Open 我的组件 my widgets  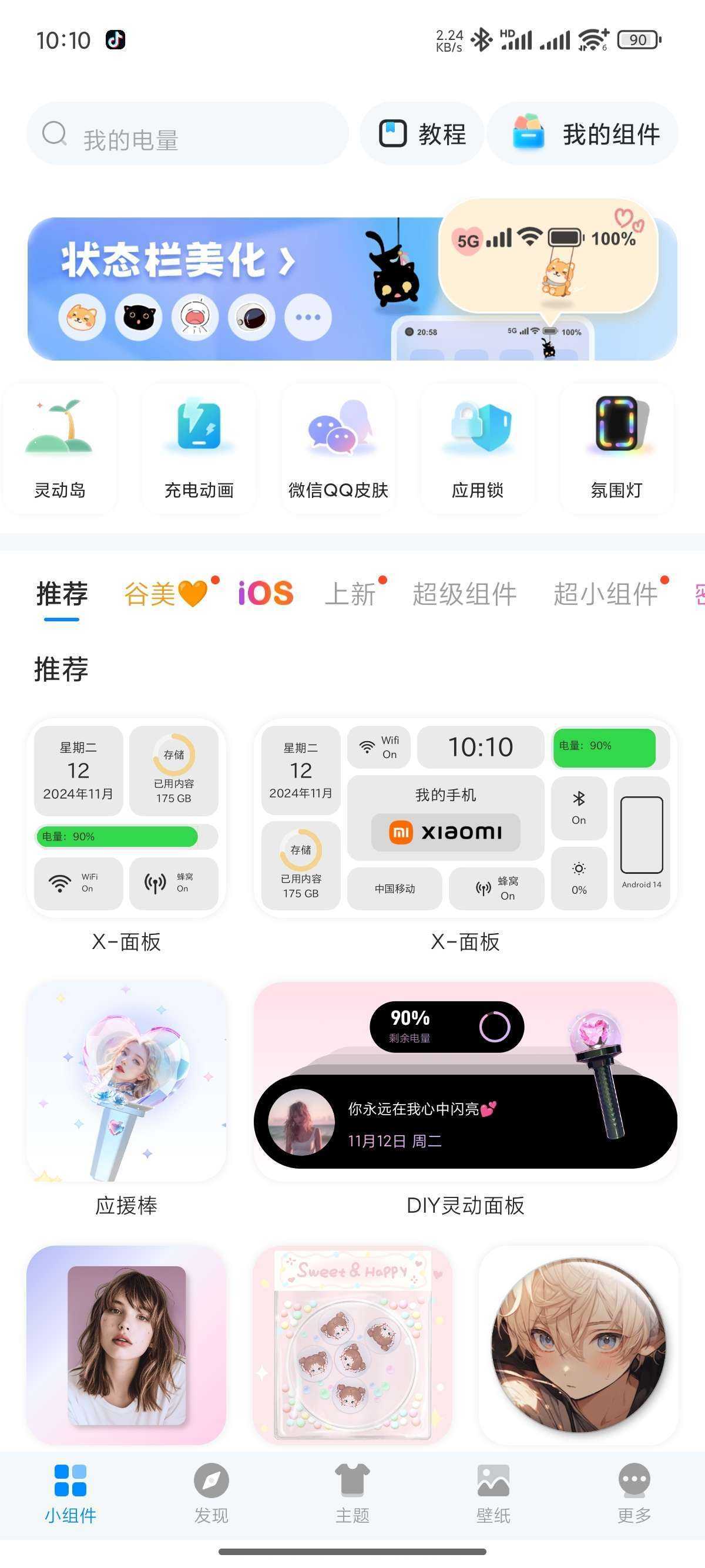(583, 134)
